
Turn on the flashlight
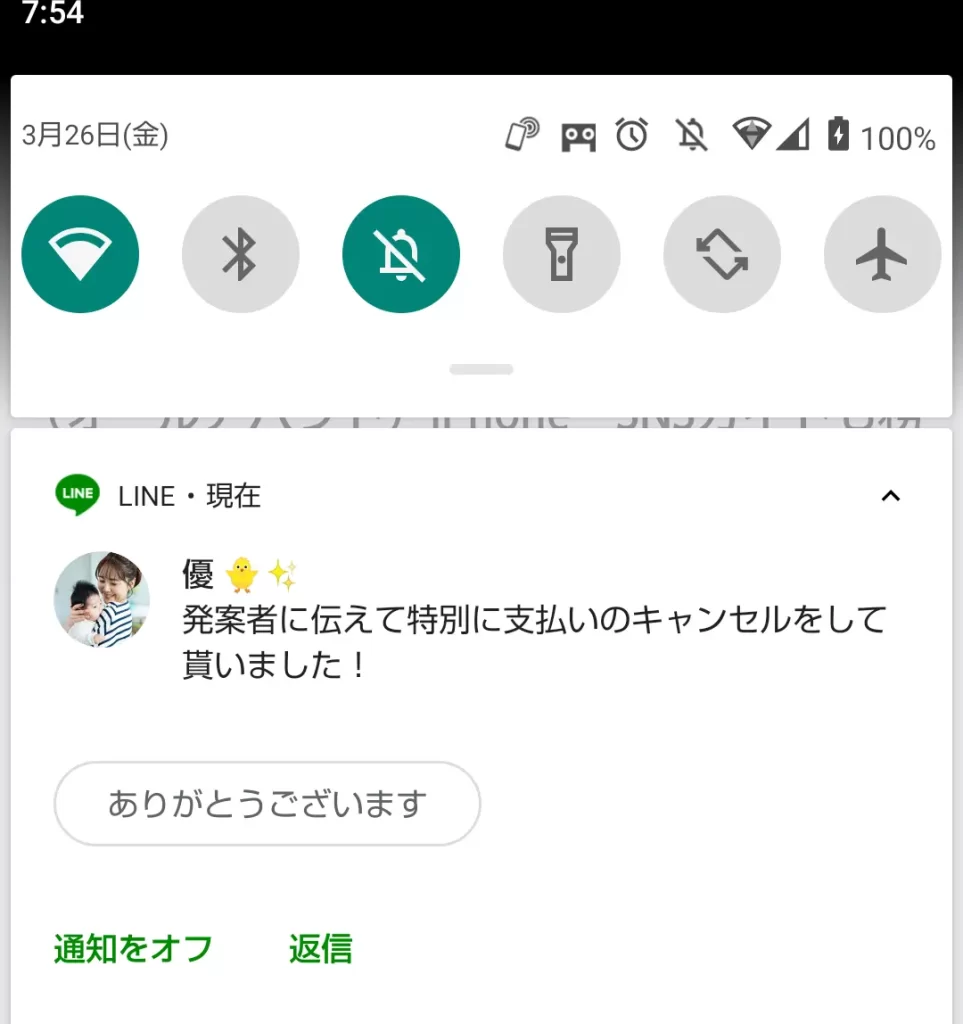click(561, 254)
